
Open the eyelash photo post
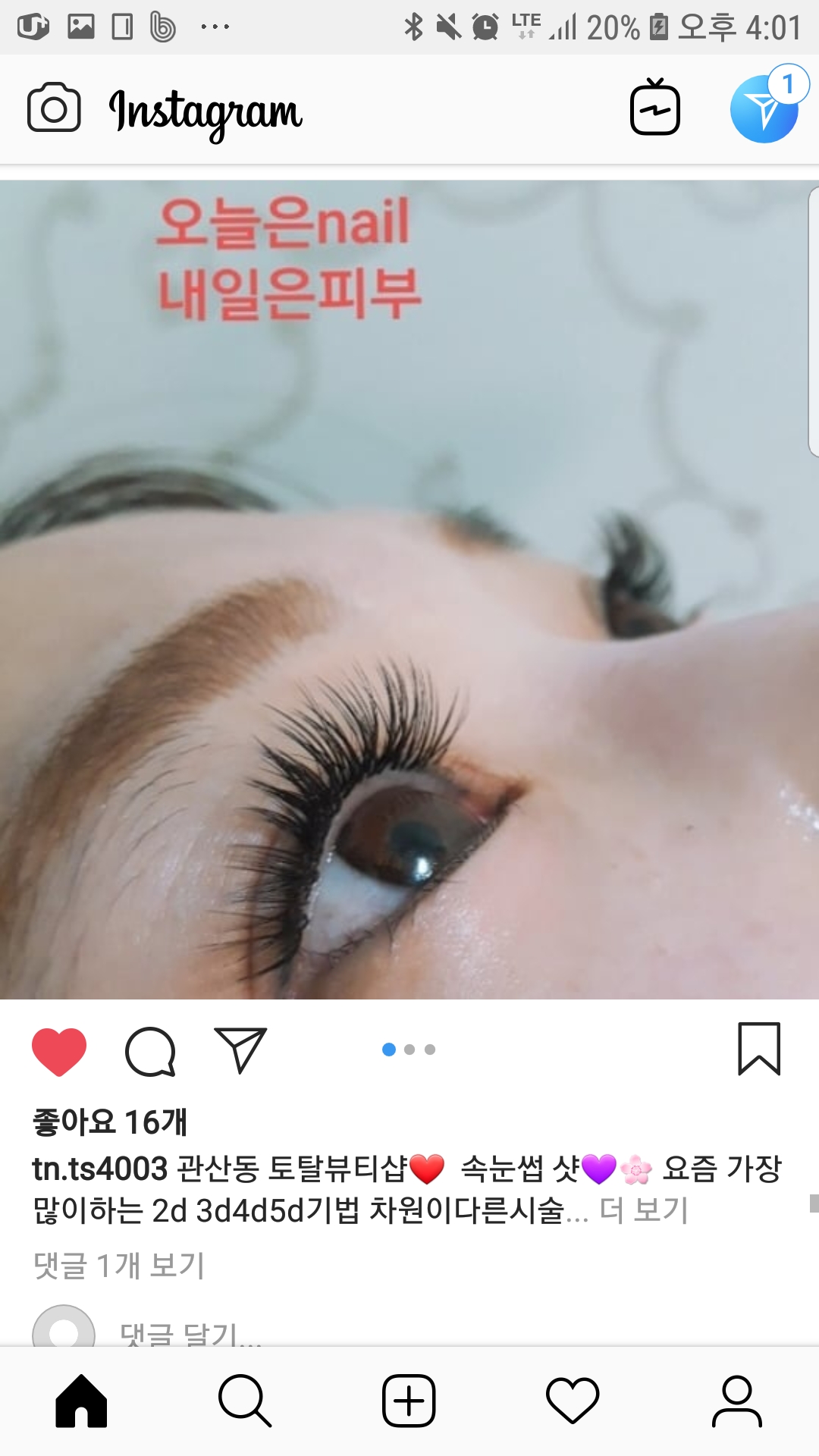409,589
